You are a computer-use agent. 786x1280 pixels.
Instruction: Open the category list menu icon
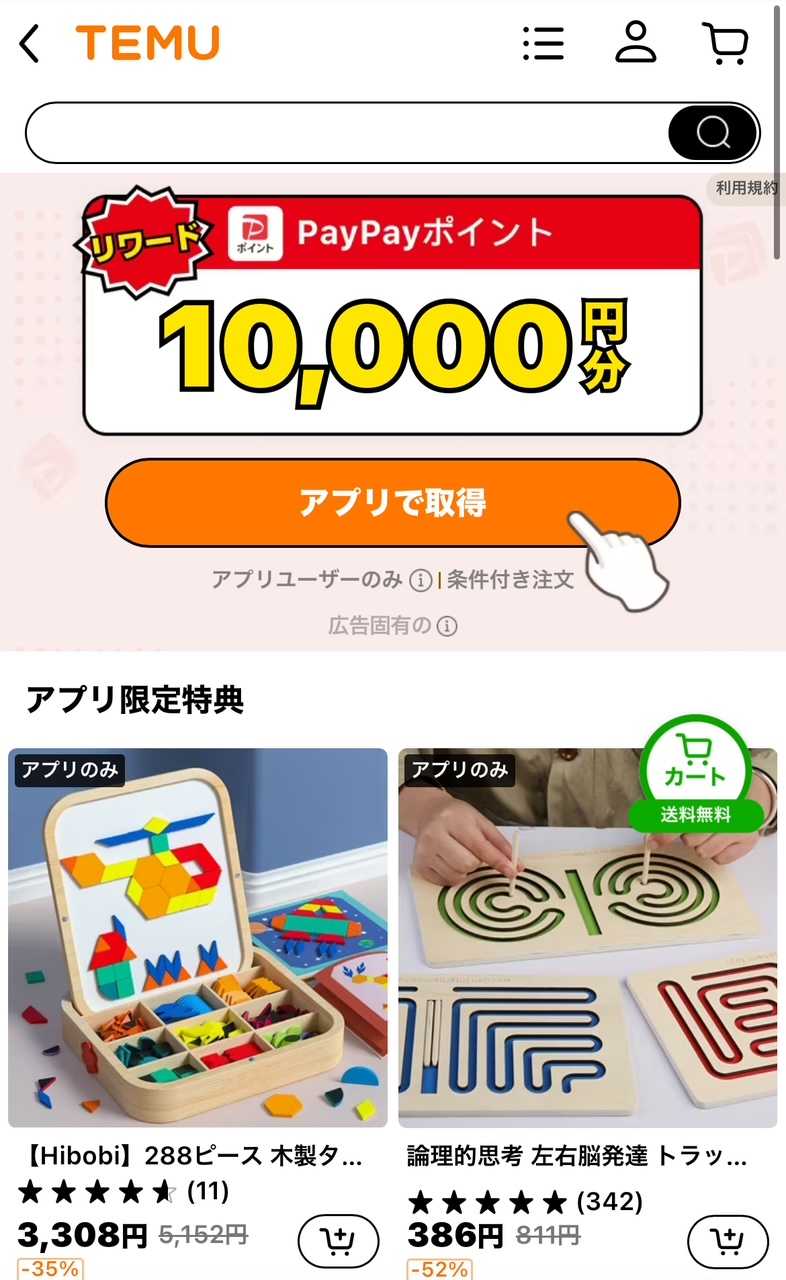pyautogui.click(x=543, y=44)
